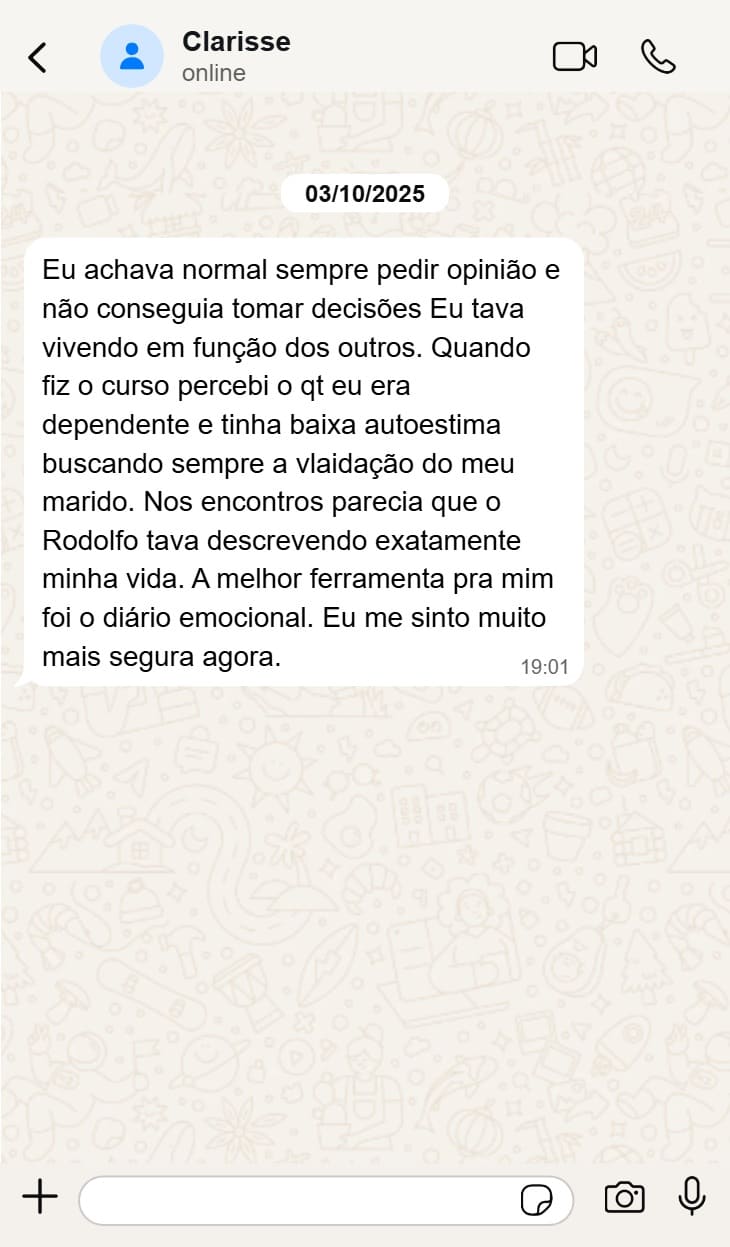
Task: Open the sticker picker
Action: tap(537, 1200)
